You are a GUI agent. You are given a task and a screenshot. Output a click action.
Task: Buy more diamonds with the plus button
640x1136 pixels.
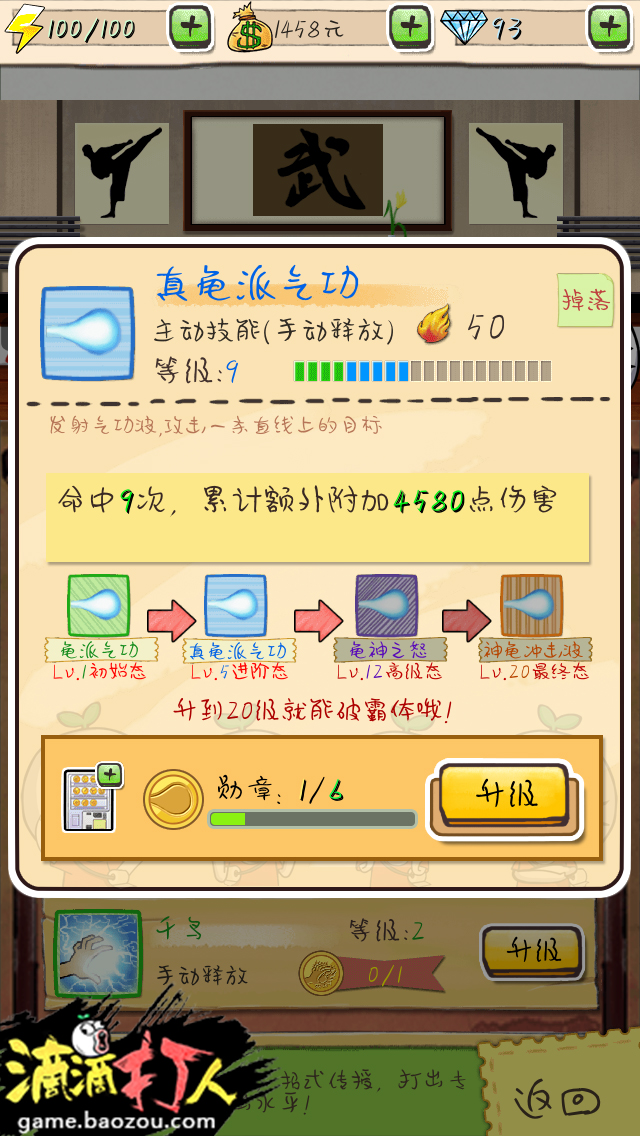609,26
